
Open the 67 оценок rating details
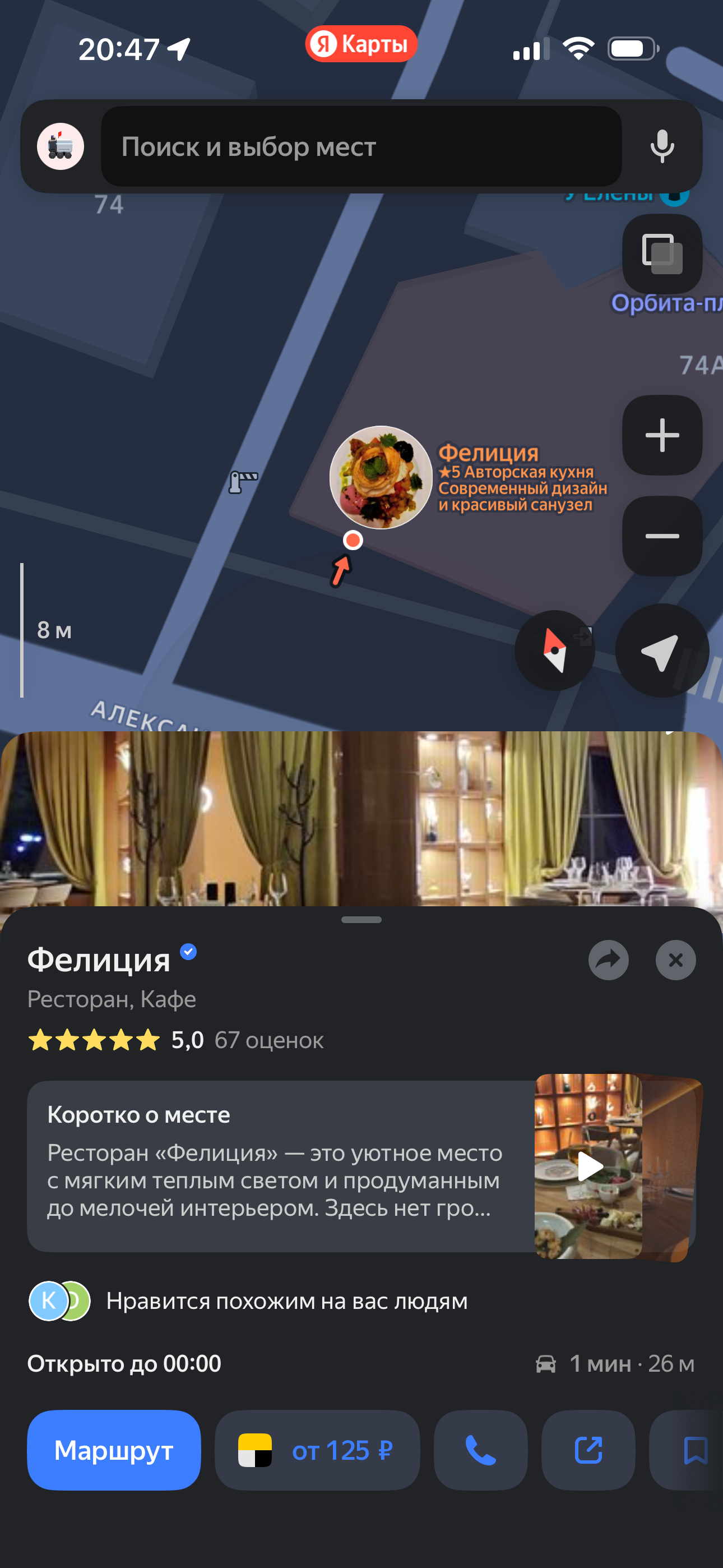268,1040
